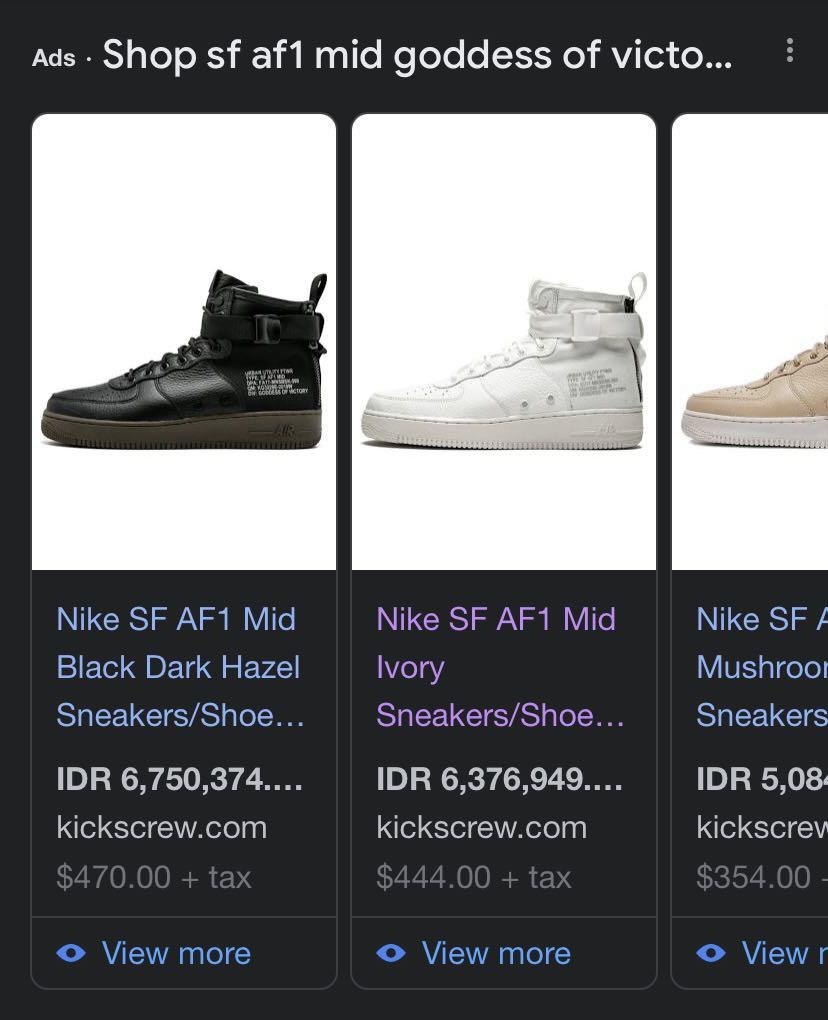828x1020 pixels.
Task: Open the Nike SF AF1 Mid Black Dark Hazel link
Action: coord(176,667)
